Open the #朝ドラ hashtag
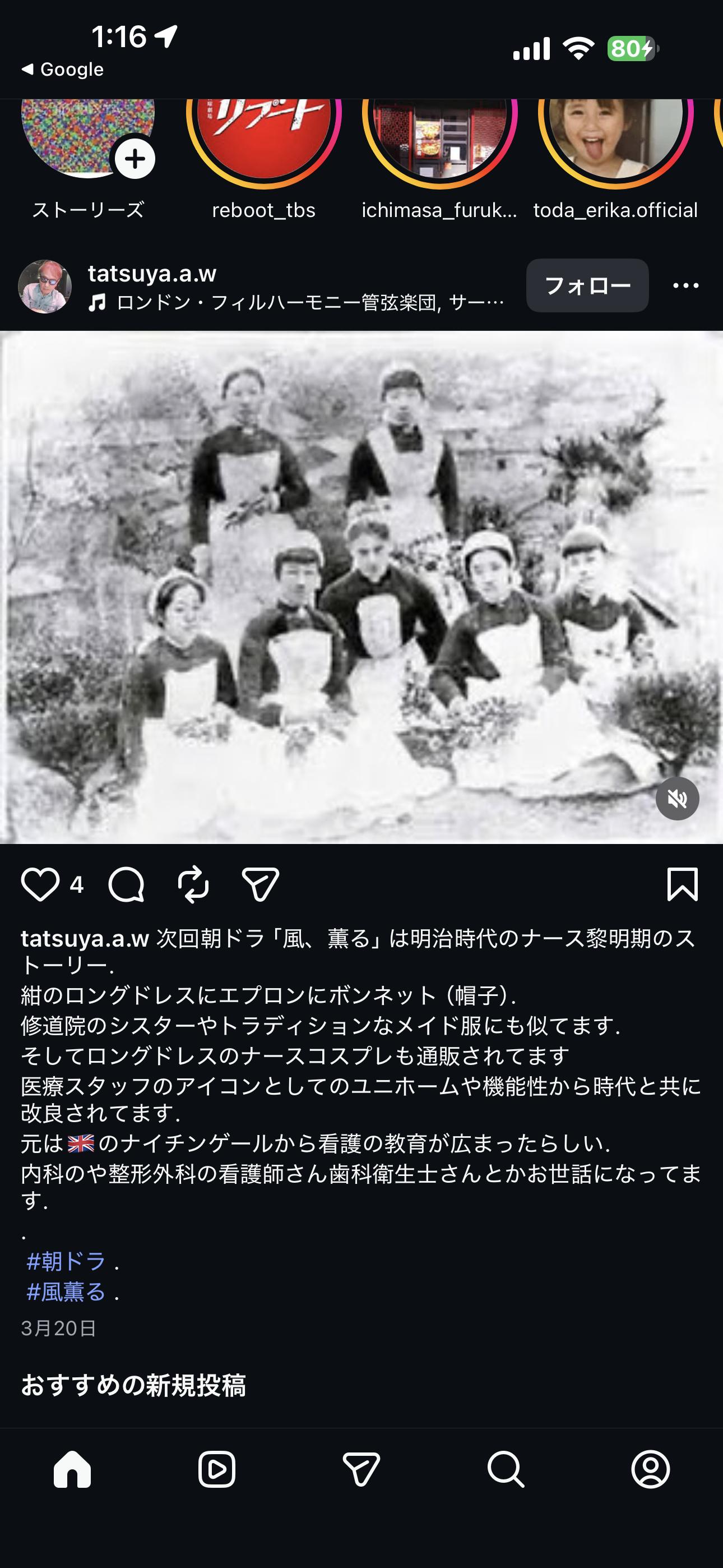Viewport: 723px width, 1568px height. [x=66, y=1261]
